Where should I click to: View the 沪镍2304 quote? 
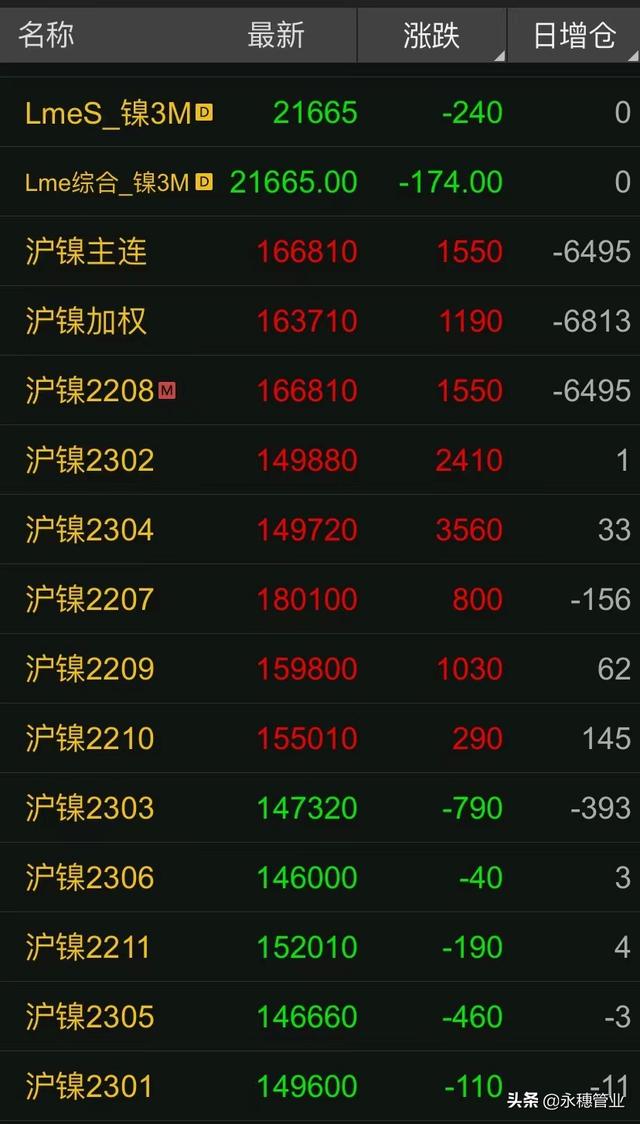[90, 530]
